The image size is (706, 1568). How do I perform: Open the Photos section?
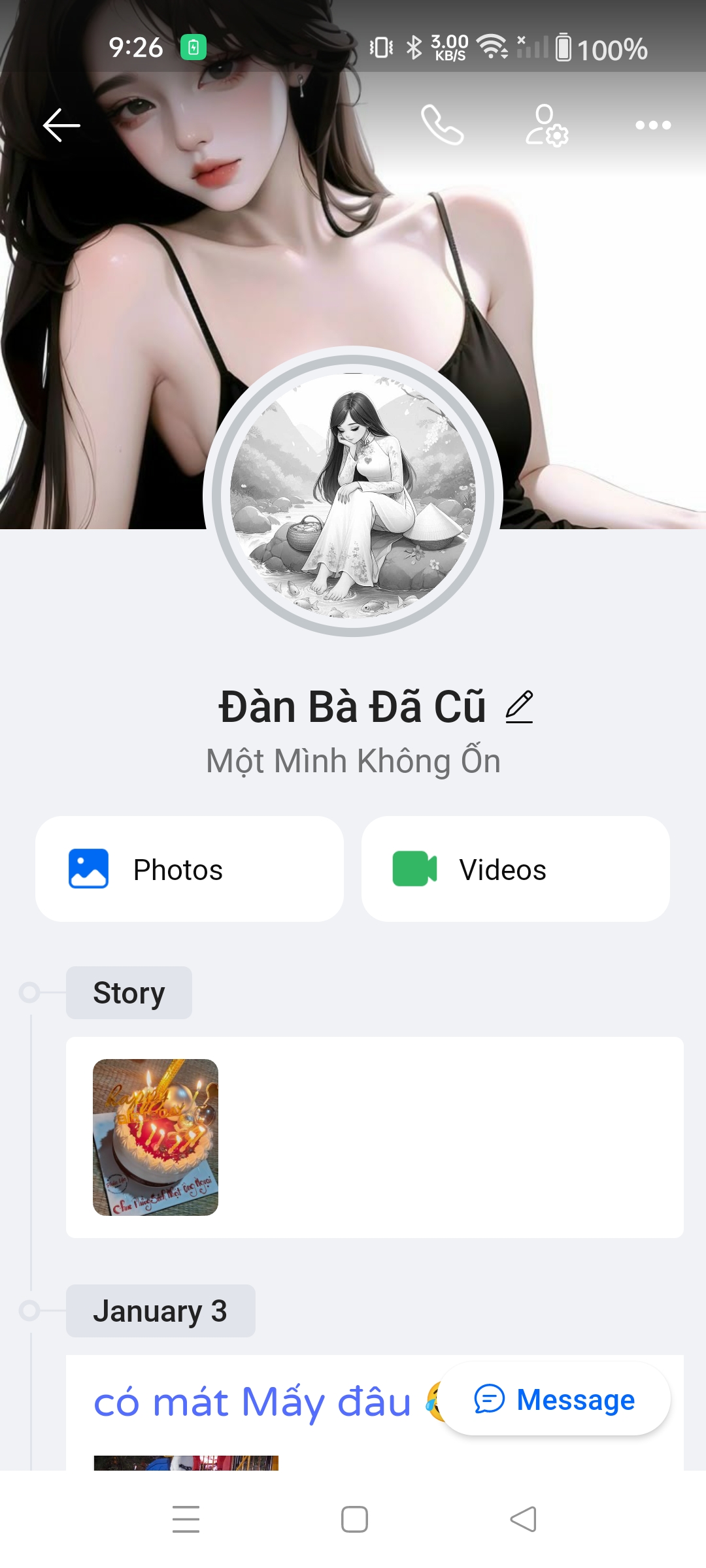(x=190, y=869)
